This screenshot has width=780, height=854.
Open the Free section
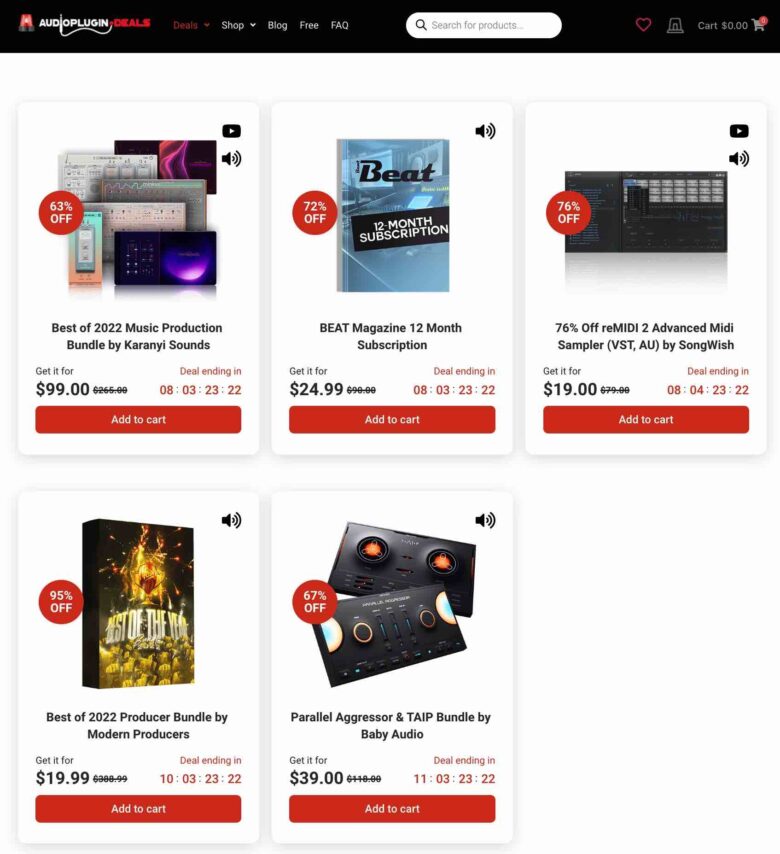click(x=309, y=25)
